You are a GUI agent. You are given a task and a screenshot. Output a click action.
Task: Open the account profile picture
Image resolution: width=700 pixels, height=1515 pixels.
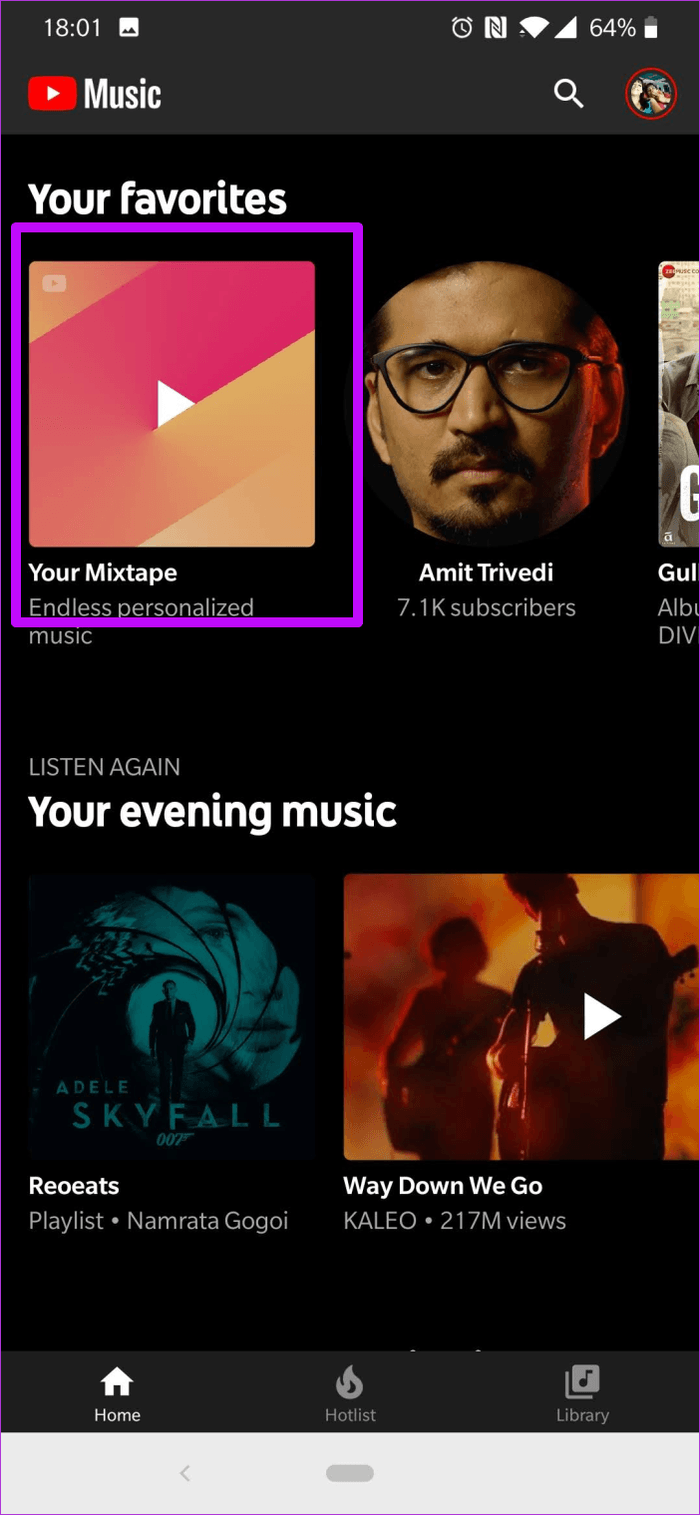click(651, 95)
